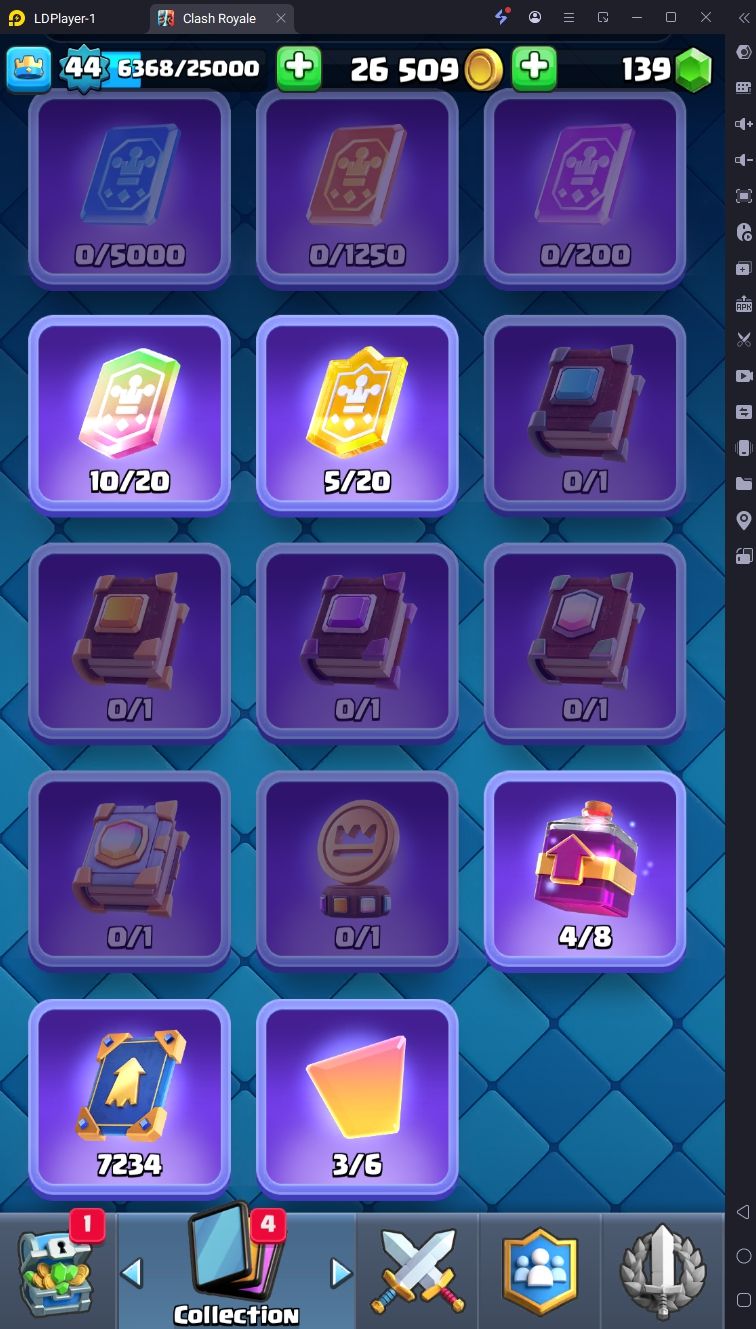Close the Clash Royale emulator tab

tap(281, 18)
